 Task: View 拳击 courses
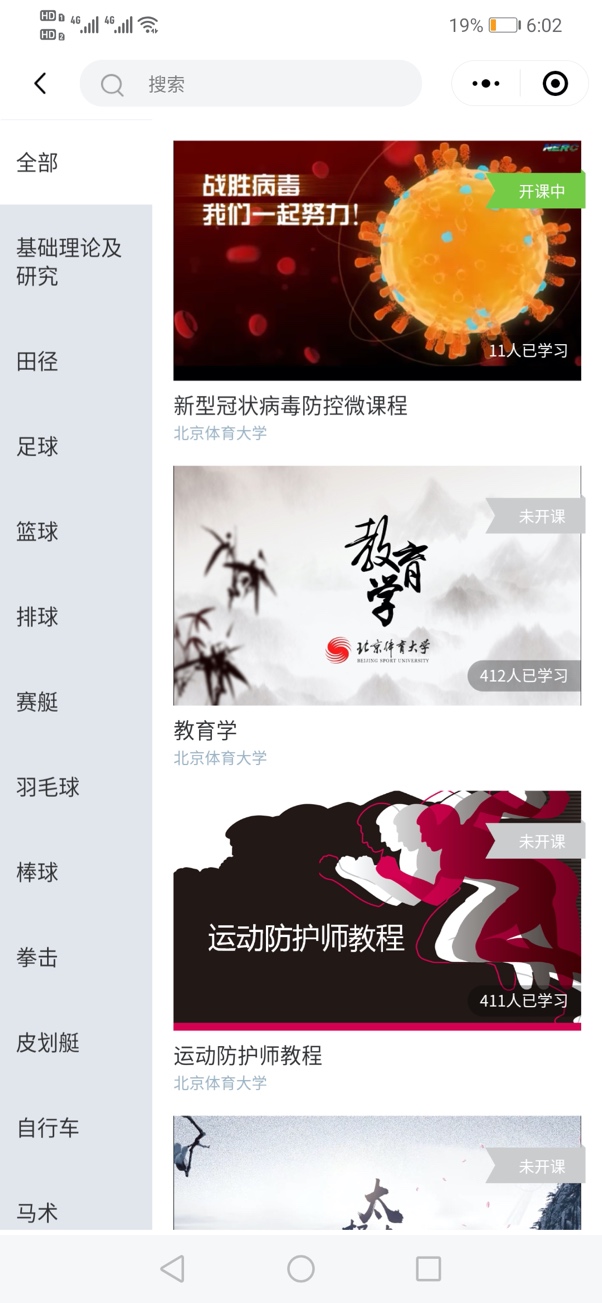tap(38, 957)
